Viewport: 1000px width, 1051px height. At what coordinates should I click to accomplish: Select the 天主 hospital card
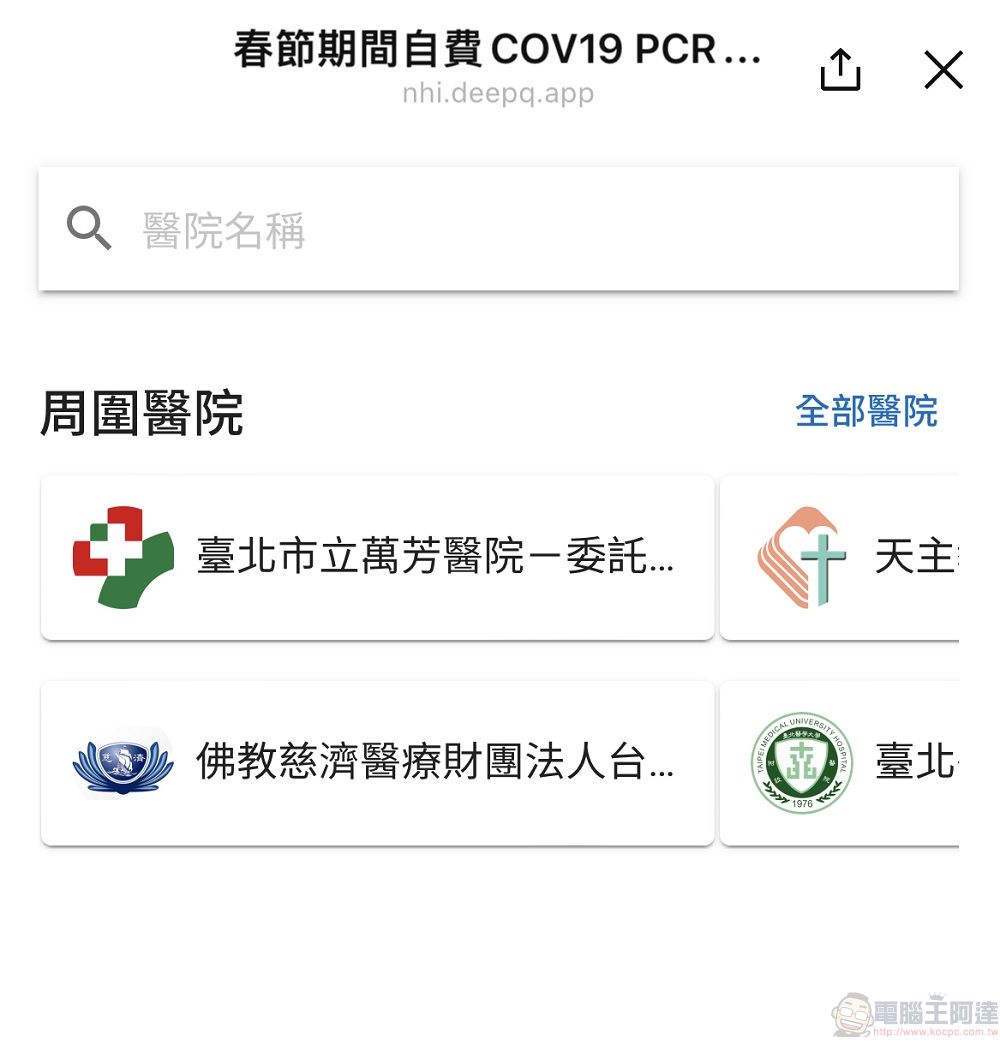(840, 557)
